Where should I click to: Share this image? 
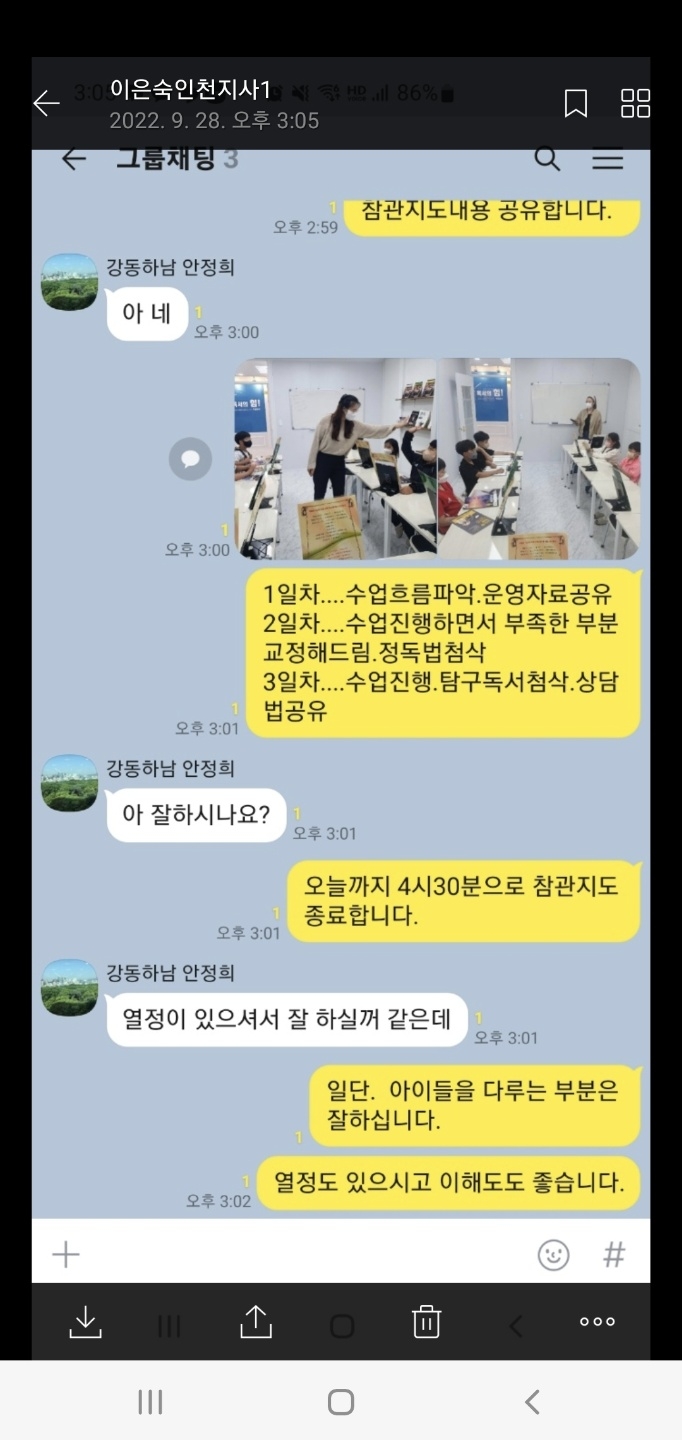[x=256, y=1322]
